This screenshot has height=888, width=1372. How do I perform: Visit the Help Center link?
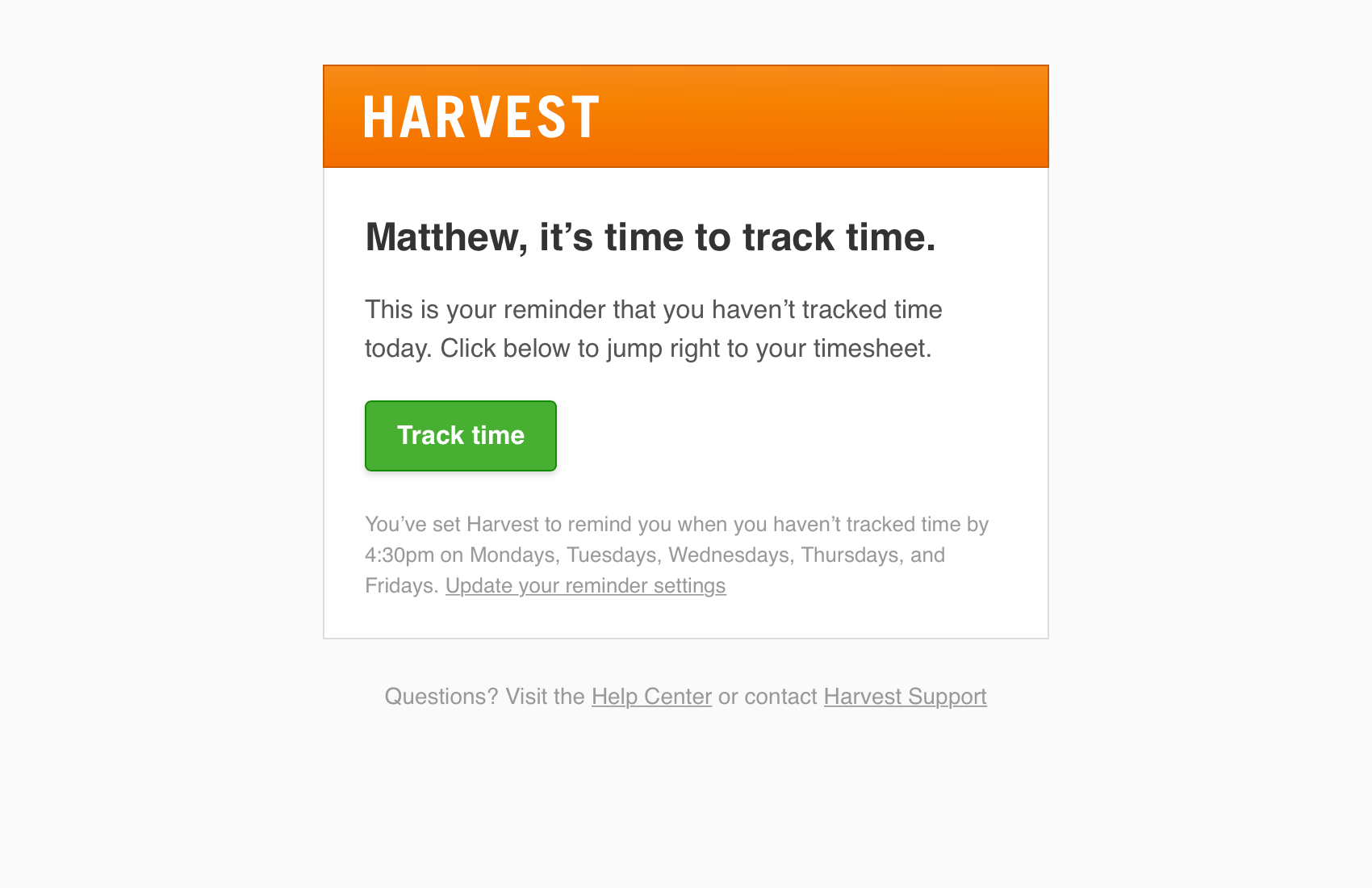coord(651,697)
